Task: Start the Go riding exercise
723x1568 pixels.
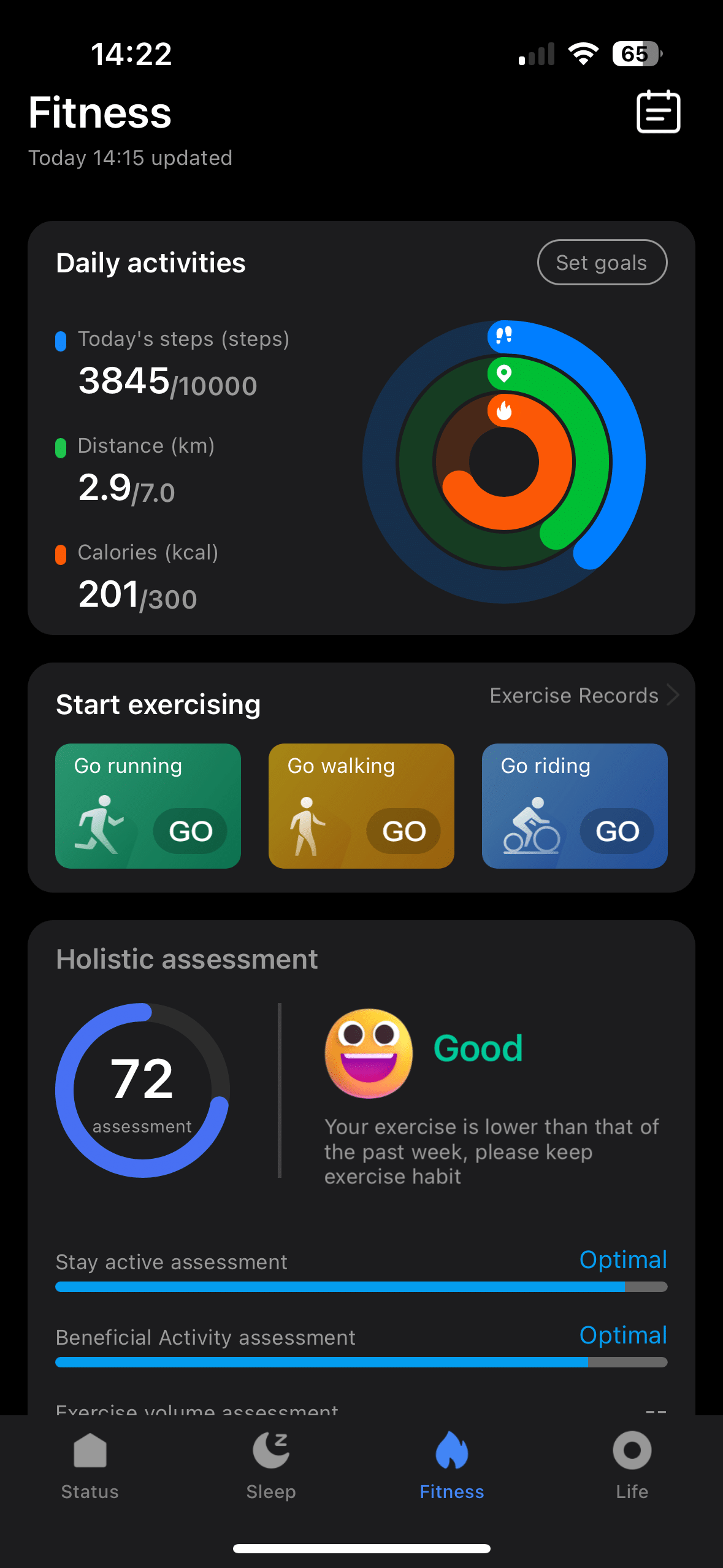Action: click(575, 805)
